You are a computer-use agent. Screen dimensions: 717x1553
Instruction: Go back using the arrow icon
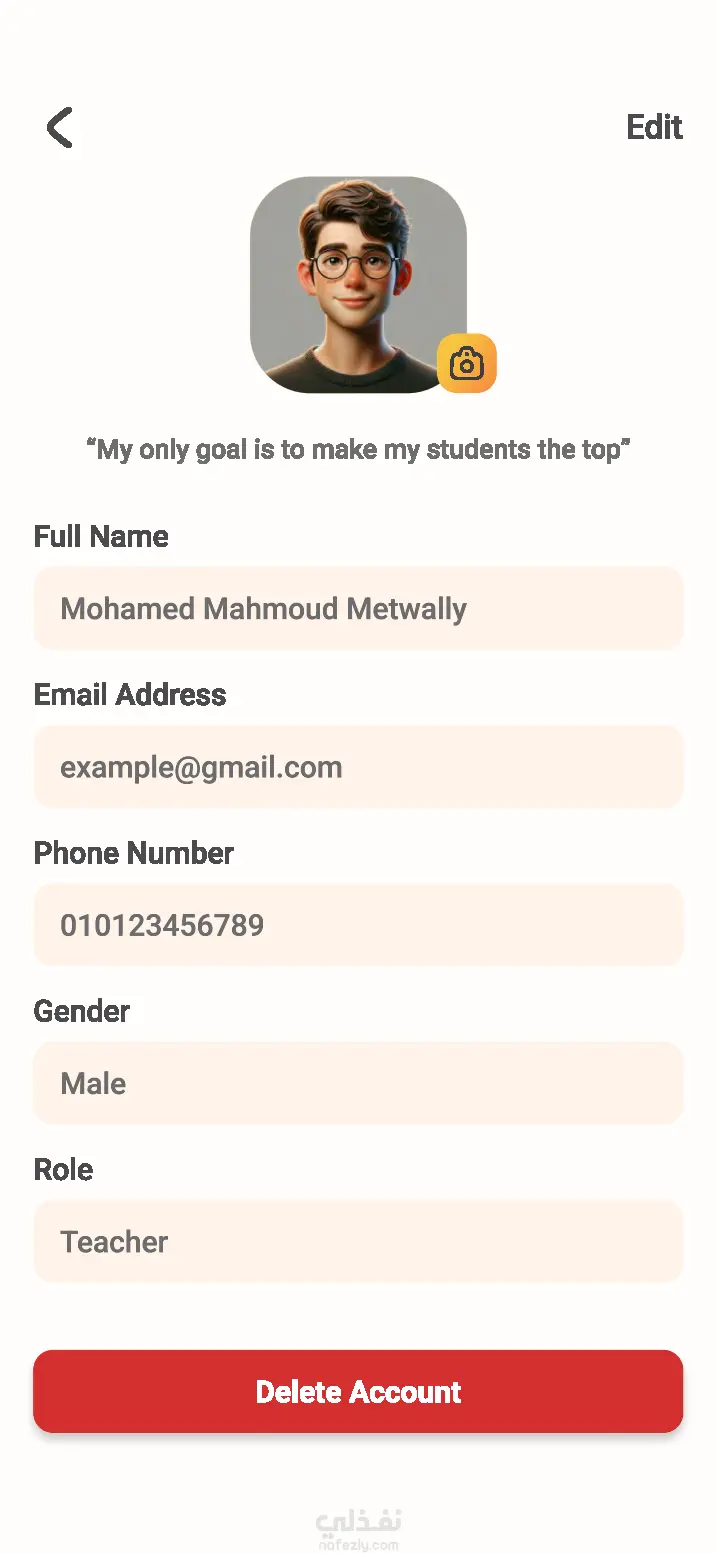tap(60, 128)
